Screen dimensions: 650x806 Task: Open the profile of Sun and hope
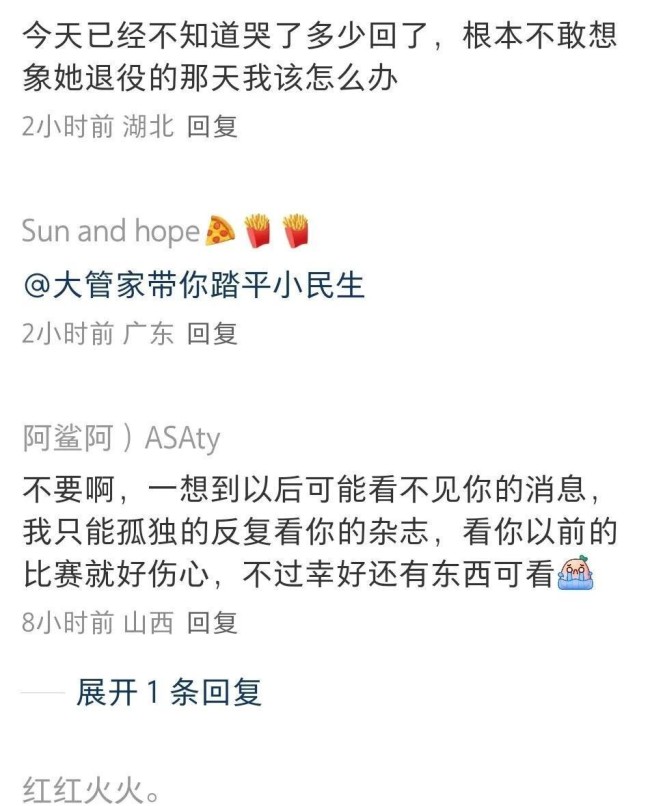point(110,231)
